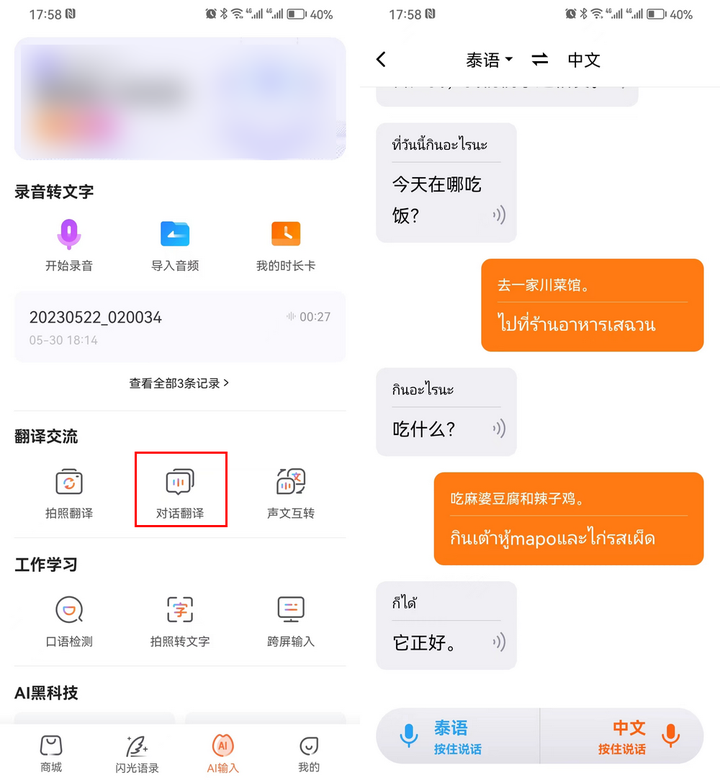Swap languages with the arrows icon
This screenshot has height=780, width=720.
pos(539,60)
